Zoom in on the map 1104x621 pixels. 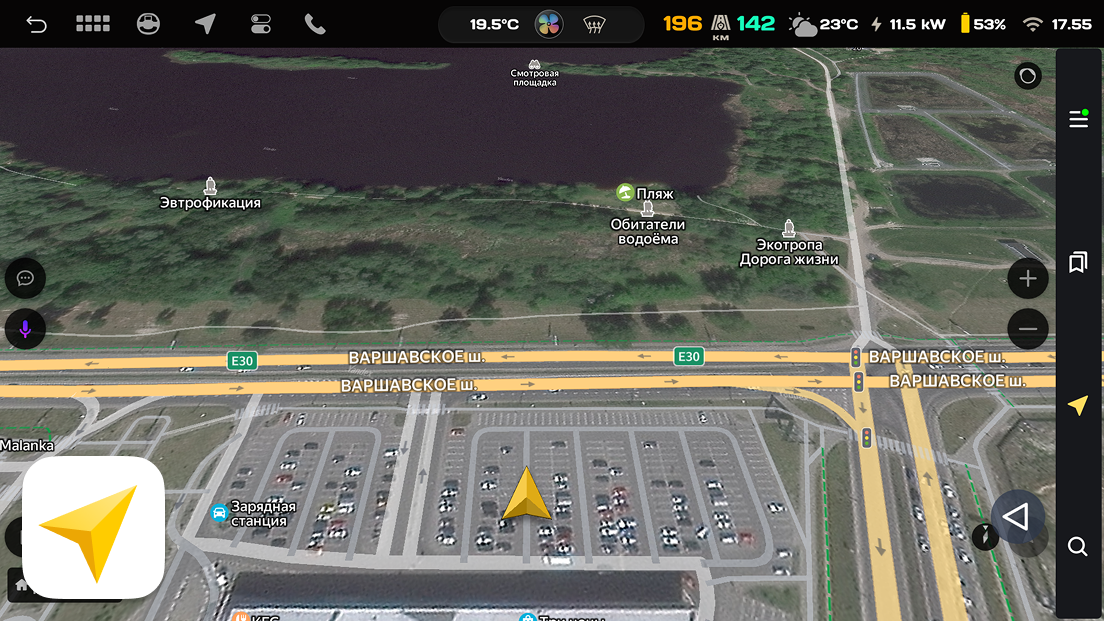tap(1027, 278)
